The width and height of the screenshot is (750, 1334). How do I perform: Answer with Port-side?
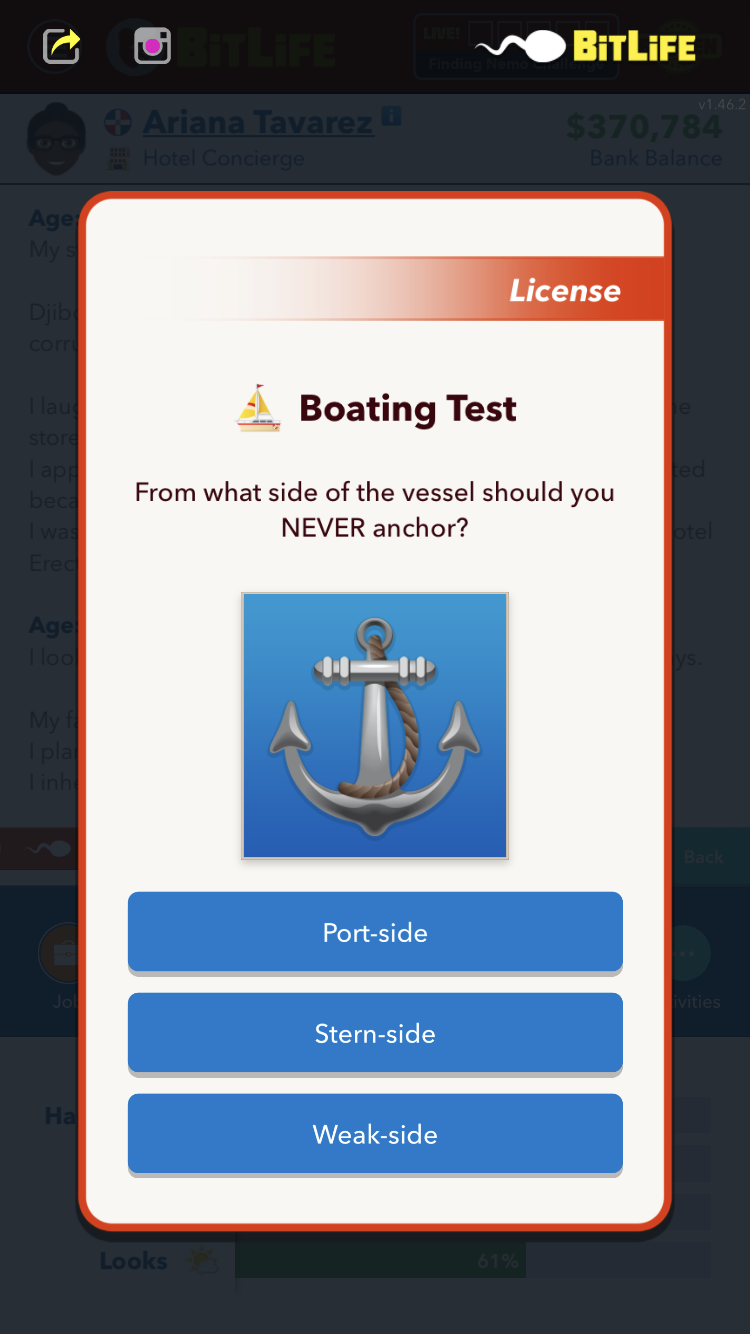pyautogui.click(x=375, y=932)
